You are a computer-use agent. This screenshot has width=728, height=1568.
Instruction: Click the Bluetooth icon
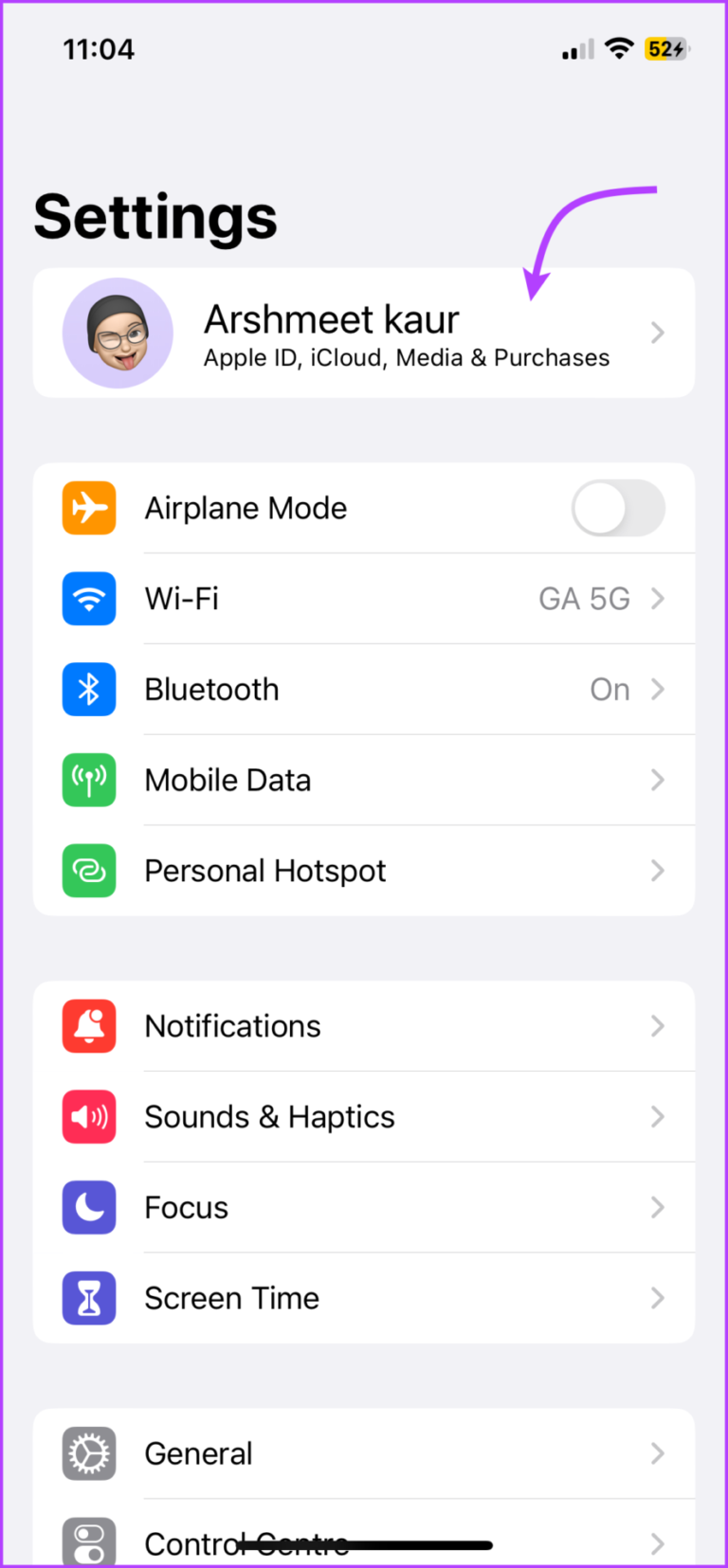coord(88,689)
